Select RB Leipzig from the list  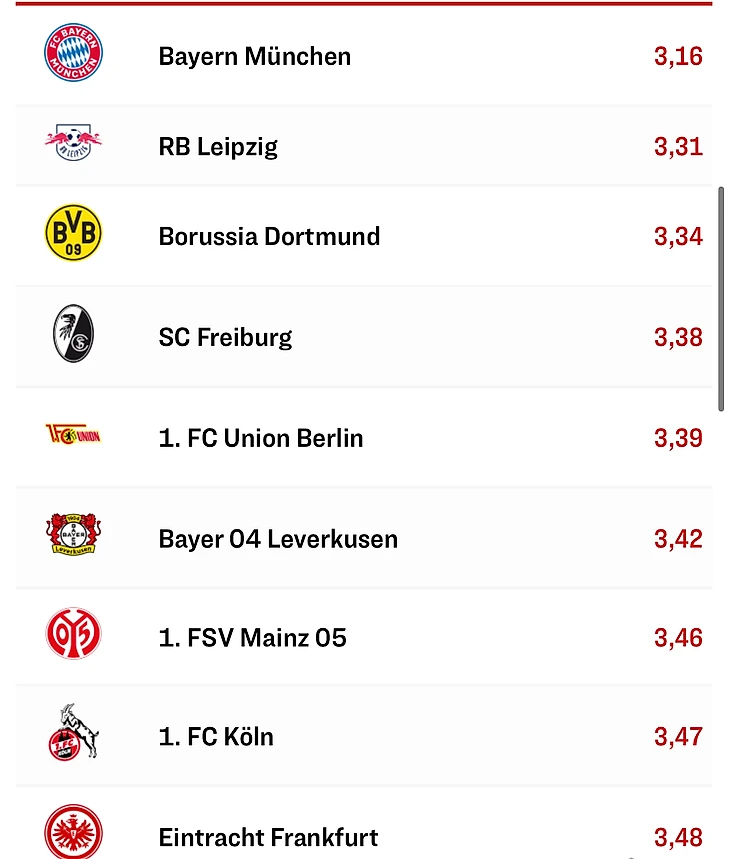point(218,147)
